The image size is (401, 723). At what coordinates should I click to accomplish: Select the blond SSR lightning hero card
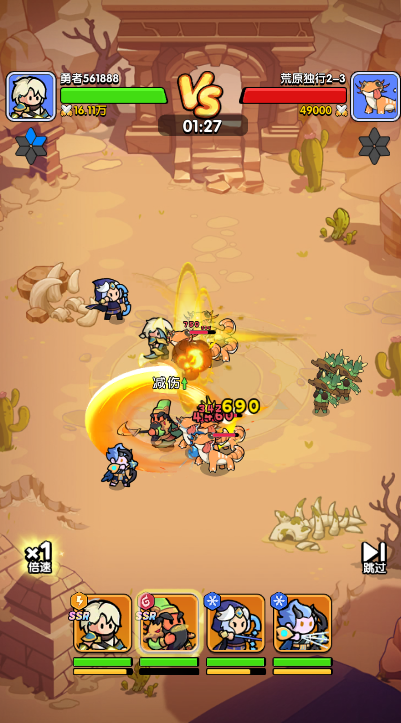click(x=102, y=623)
